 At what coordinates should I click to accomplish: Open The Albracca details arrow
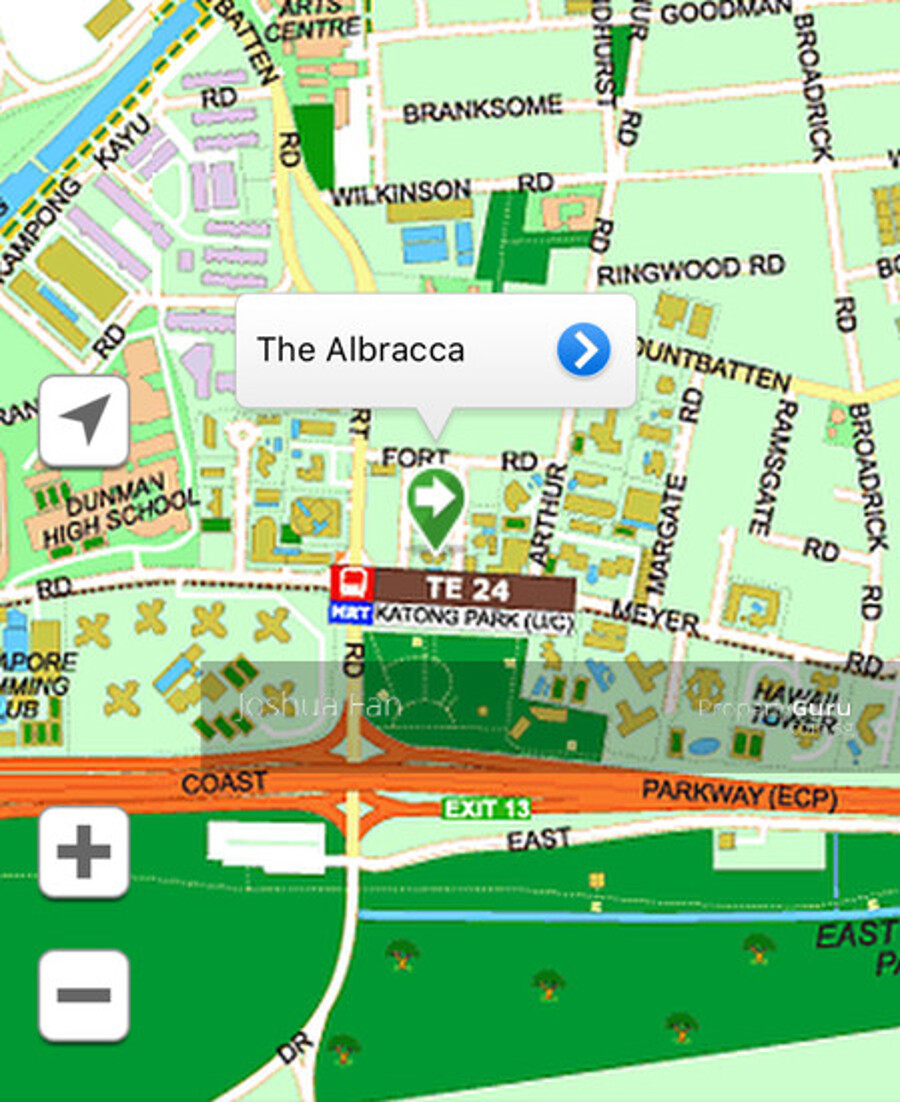tap(583, 351)
